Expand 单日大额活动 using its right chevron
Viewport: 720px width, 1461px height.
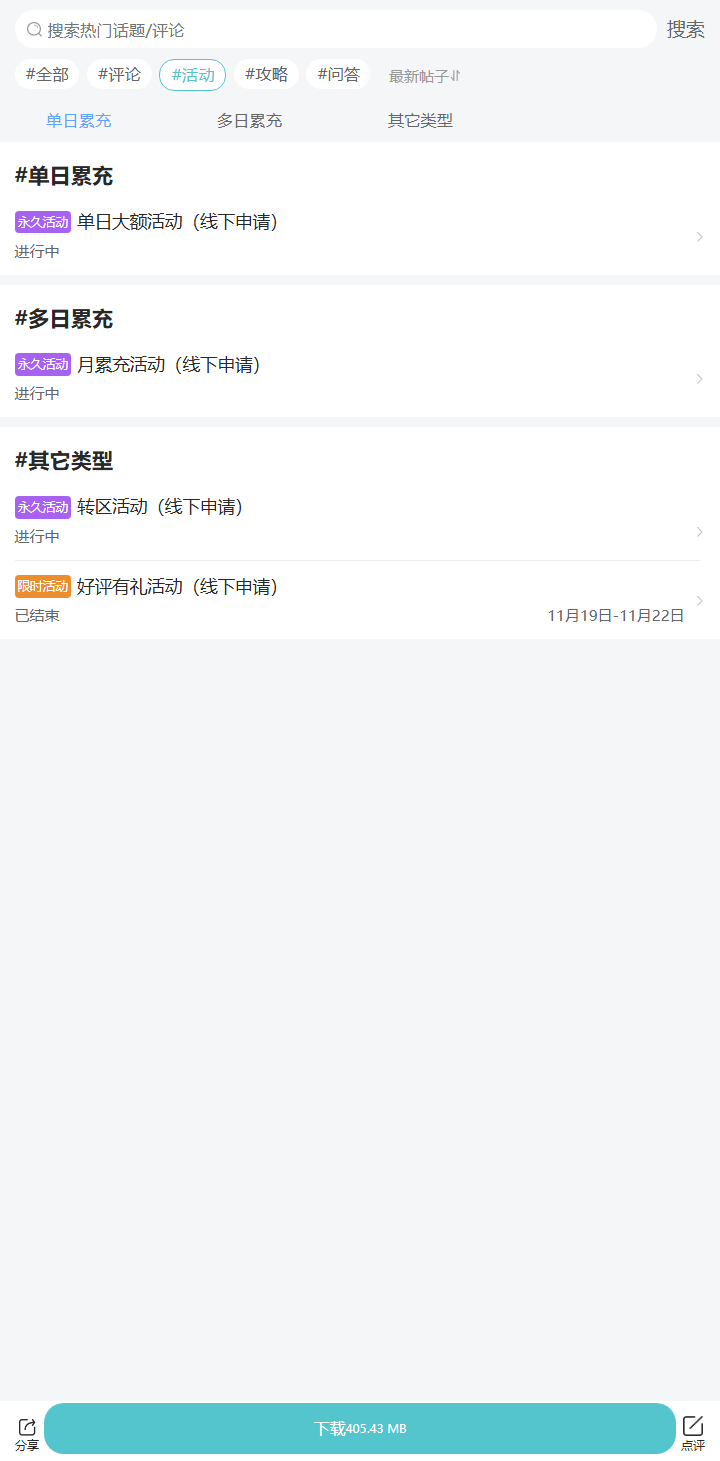tap(700, 236)
